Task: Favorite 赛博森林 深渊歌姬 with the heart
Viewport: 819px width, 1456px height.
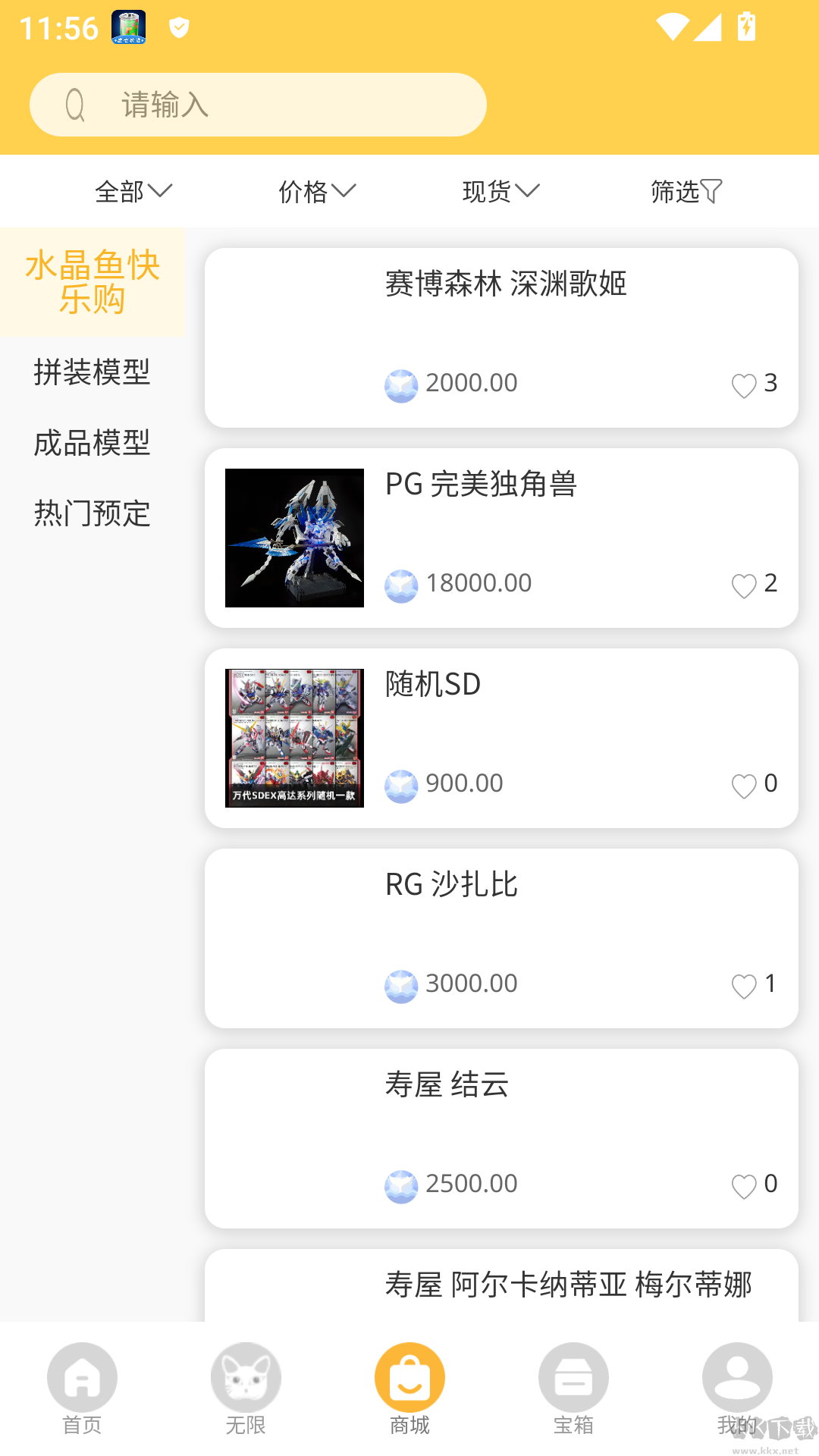Action: point(744,385)
